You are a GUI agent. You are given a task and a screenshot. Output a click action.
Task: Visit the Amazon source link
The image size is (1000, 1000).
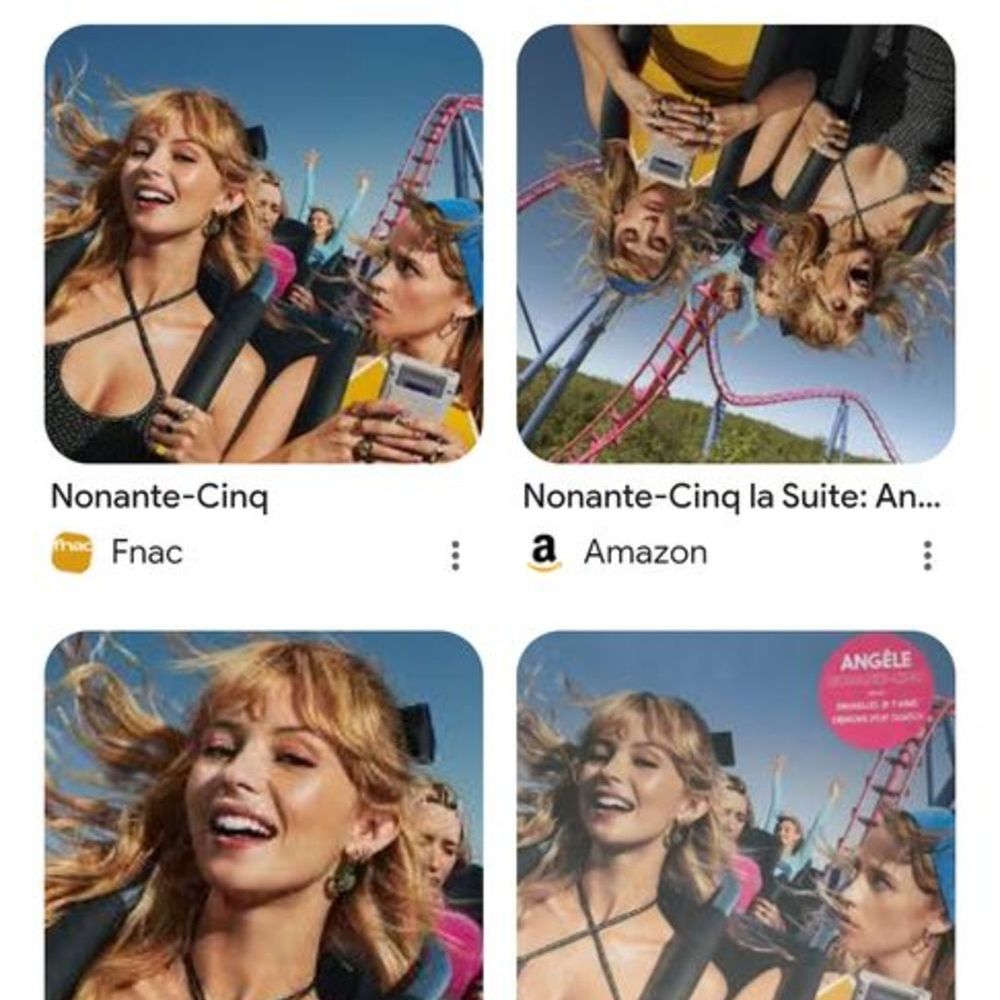pos(644,552)
